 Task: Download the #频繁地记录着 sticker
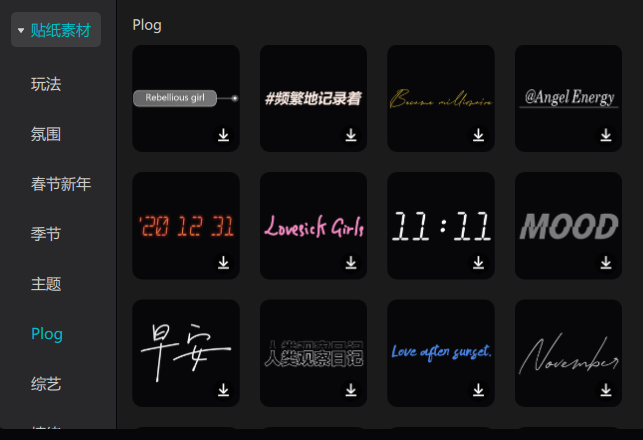(x=351, y=135)
